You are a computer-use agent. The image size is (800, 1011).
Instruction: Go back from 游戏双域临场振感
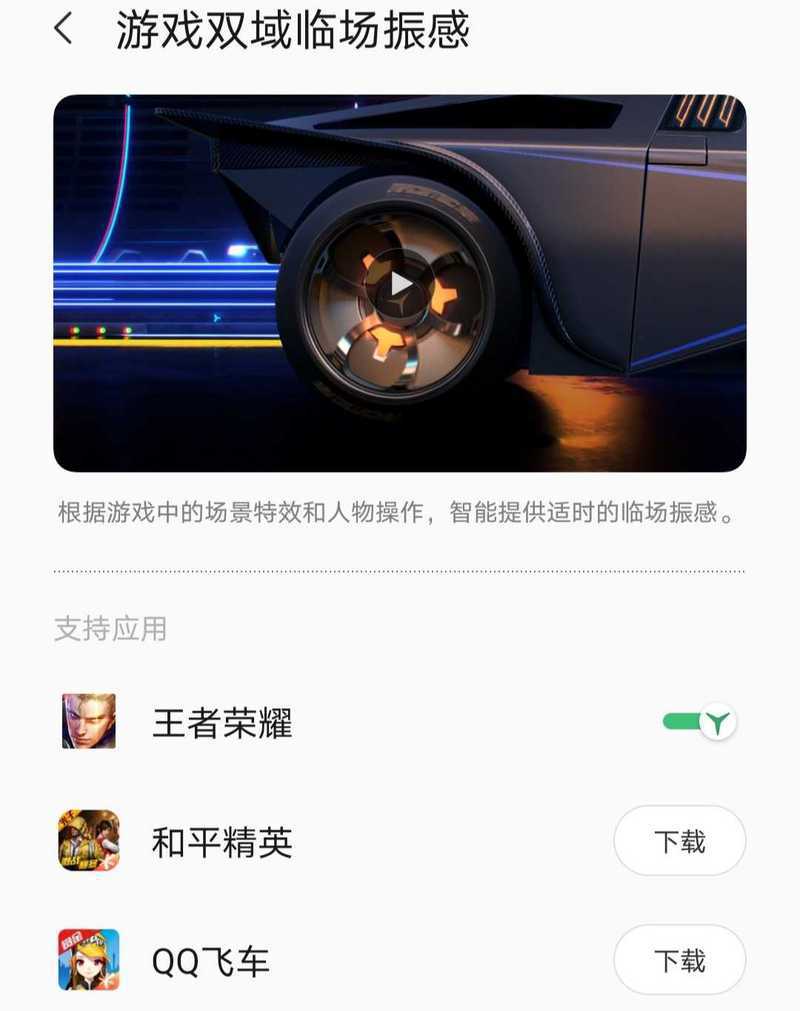(x=63, y=29)
